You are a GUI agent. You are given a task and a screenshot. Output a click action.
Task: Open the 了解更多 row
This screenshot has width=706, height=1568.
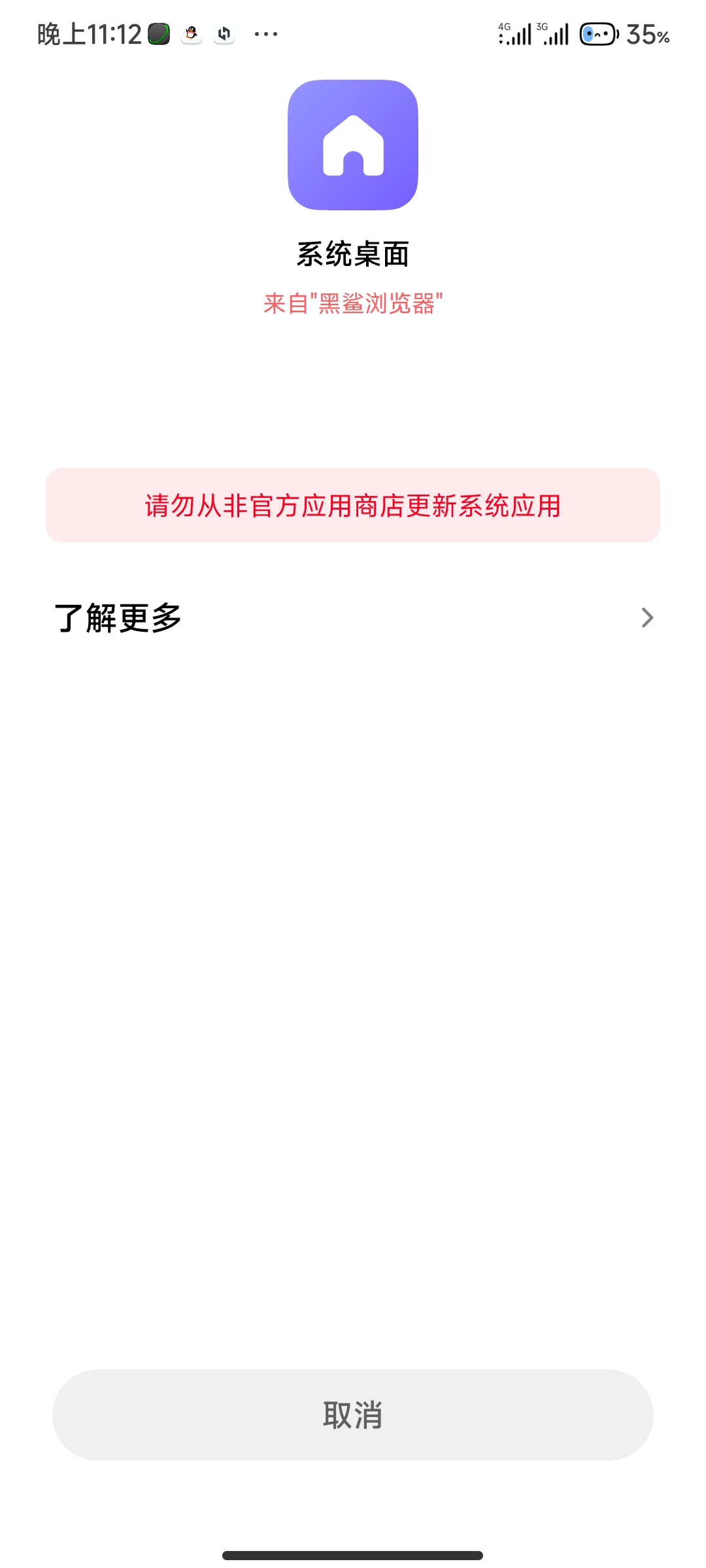click(x=353, y=618)
